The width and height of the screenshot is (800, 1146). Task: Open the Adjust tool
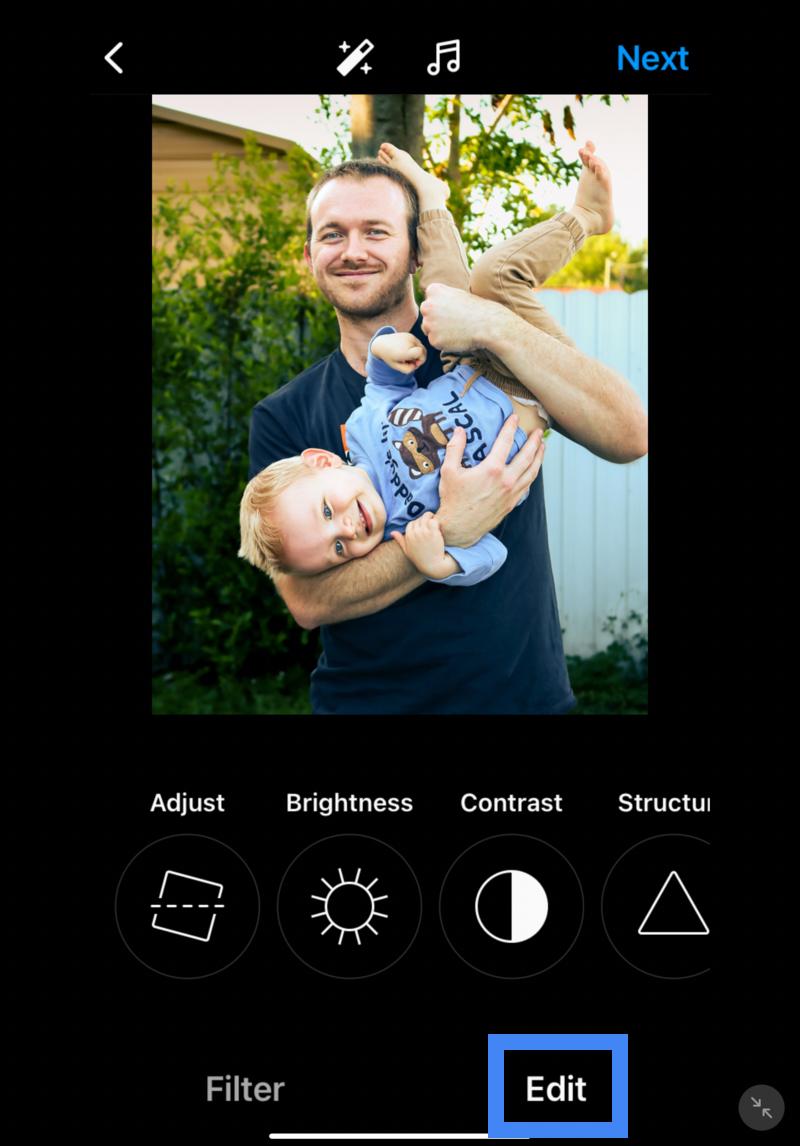[x=187, y=905]
